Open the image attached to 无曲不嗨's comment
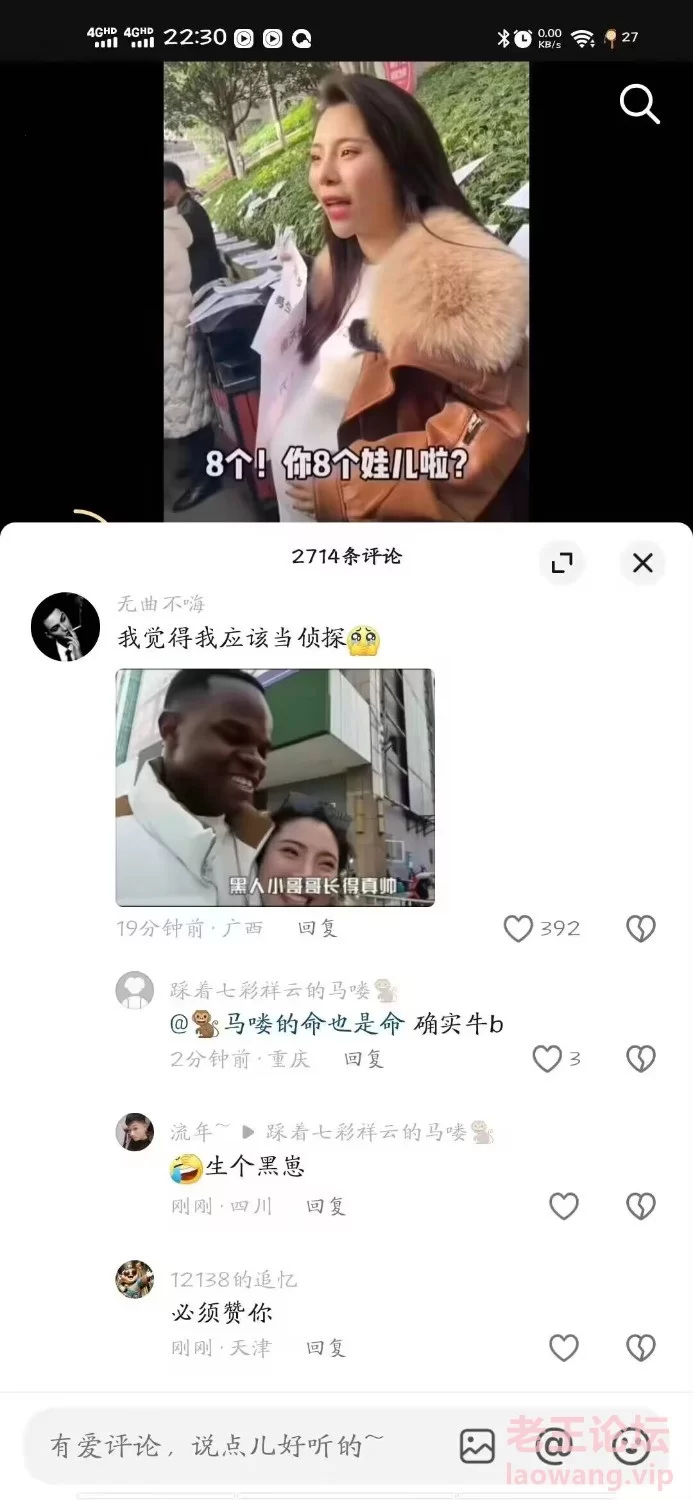The height and width of the screenshot is (1500, 693). click(x=275, y=787)
